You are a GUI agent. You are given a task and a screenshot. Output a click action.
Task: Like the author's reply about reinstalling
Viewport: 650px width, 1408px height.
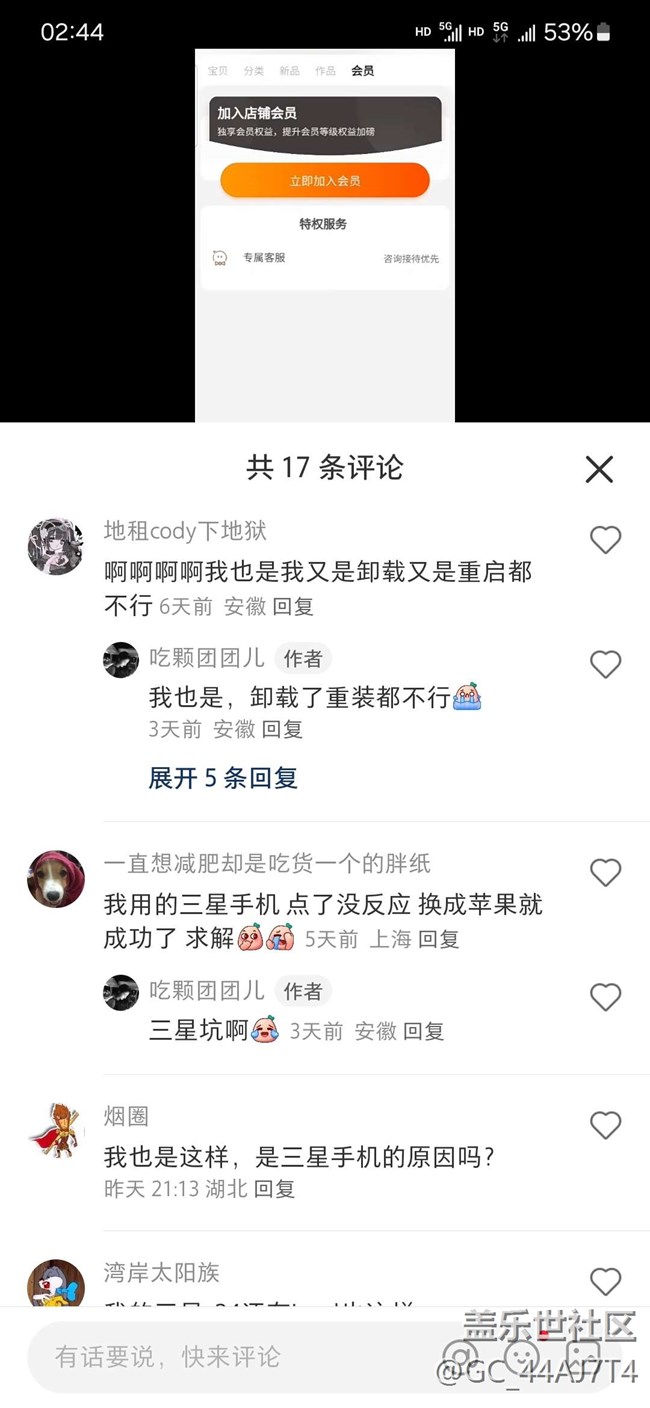(x=605, y=664)
